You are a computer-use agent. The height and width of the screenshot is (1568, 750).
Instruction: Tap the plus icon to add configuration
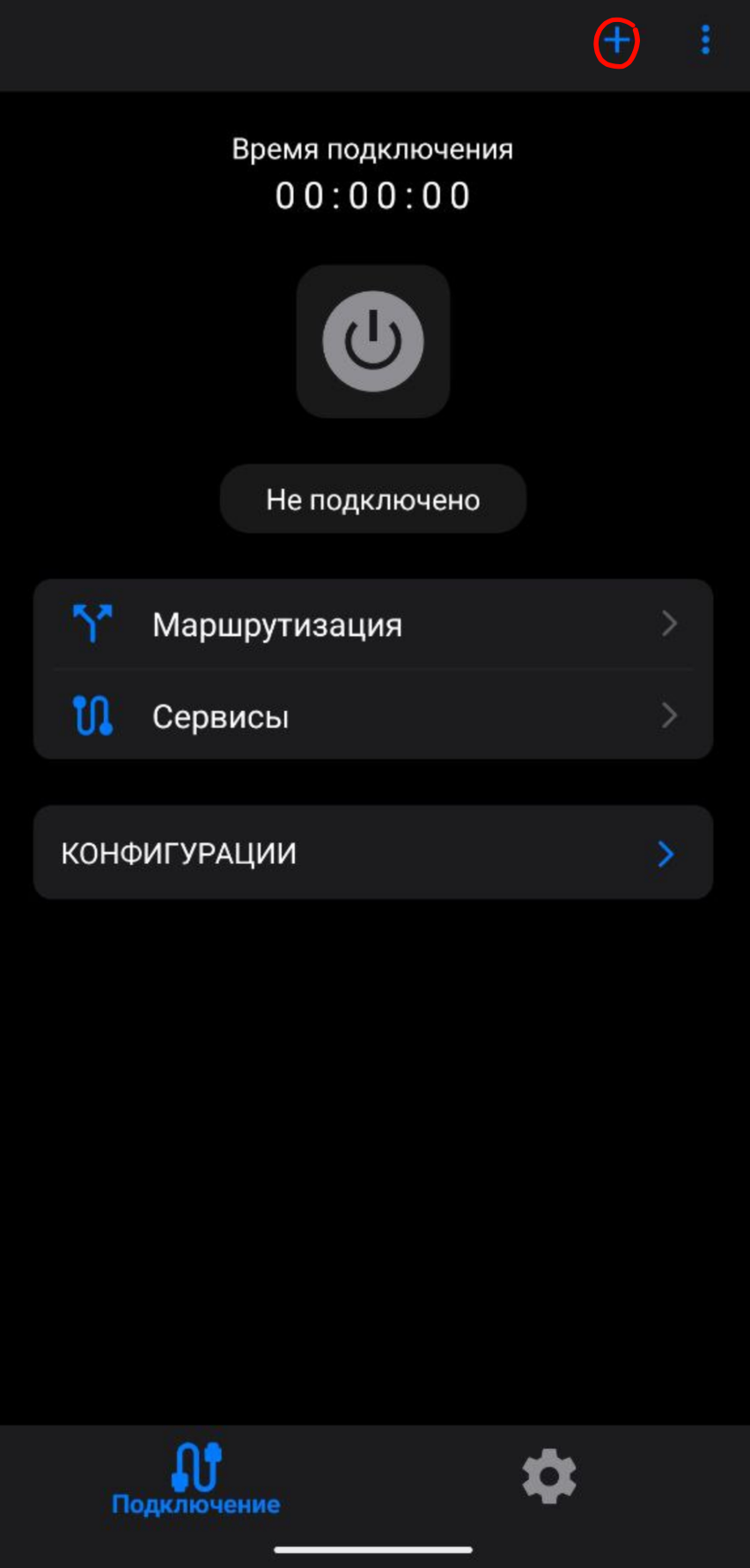pos(617,41)
